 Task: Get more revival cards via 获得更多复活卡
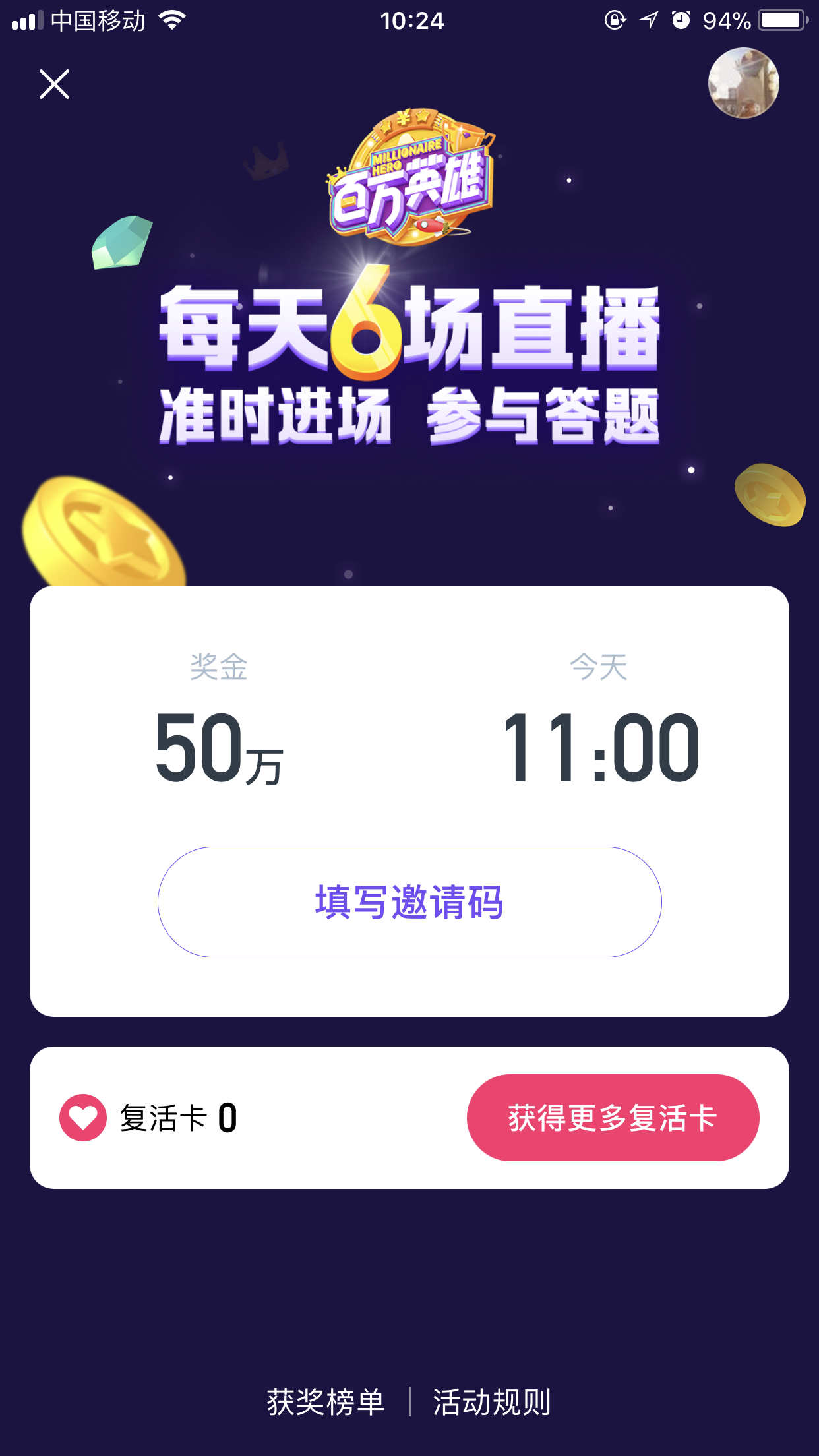[613, 1118]
